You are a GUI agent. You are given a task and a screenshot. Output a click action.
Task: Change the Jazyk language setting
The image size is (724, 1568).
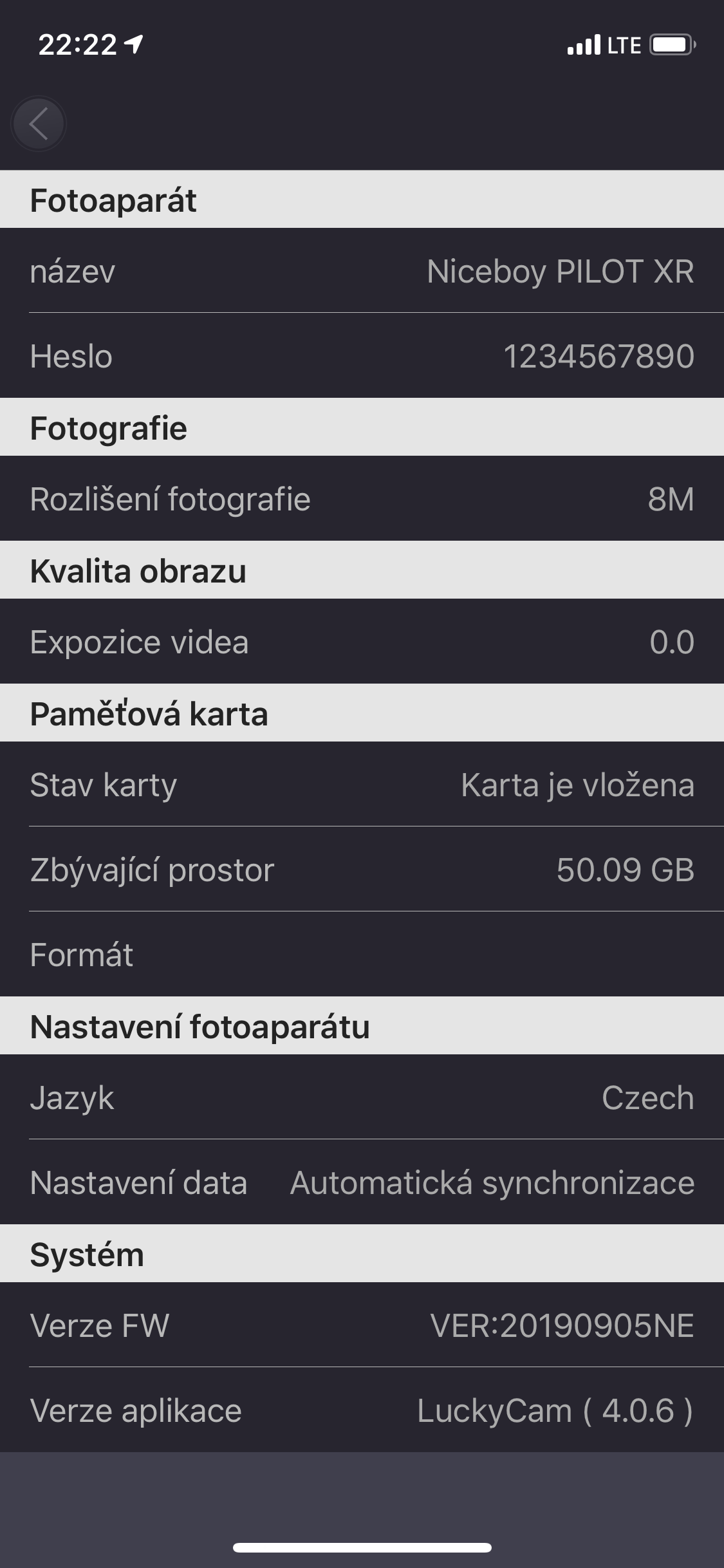tap(362, 1097)
